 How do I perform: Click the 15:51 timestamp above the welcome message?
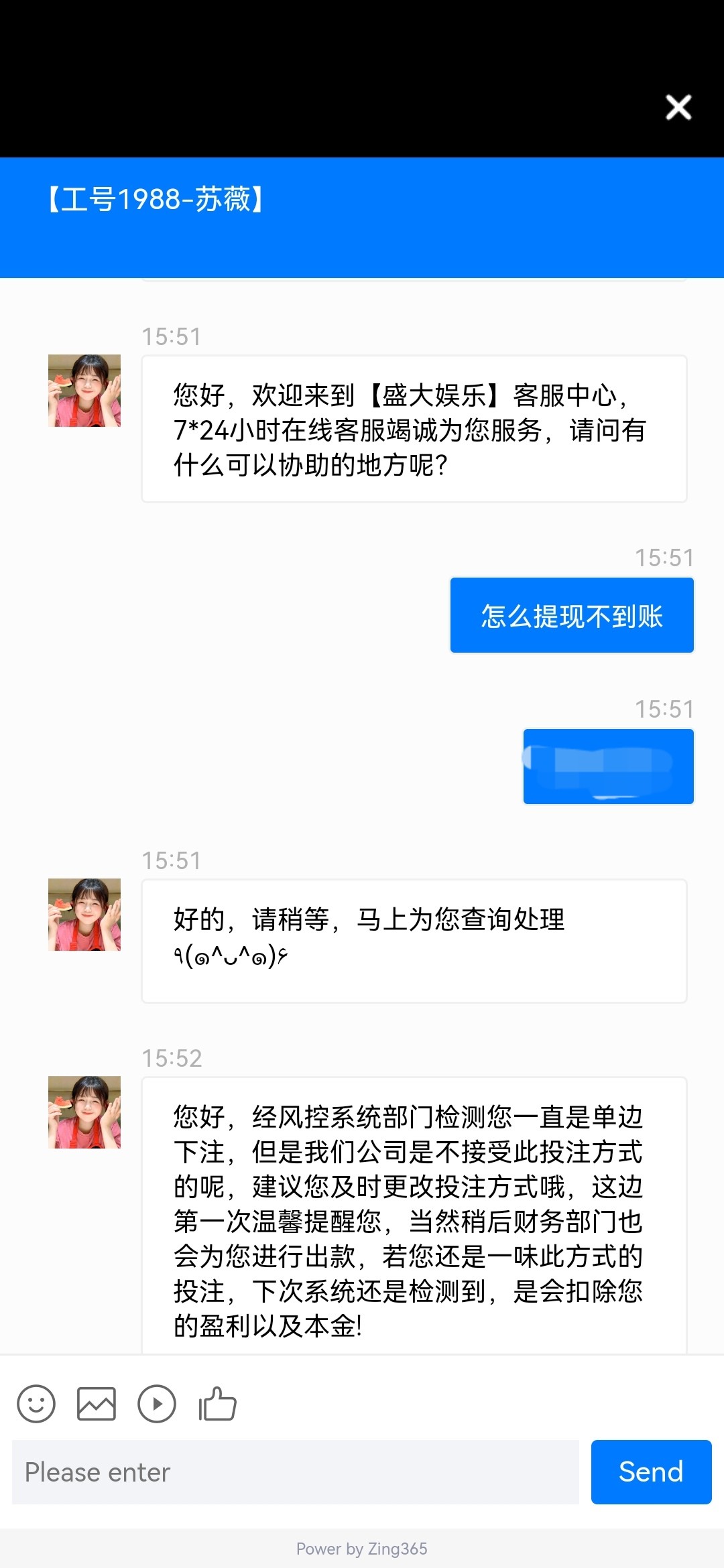pyautogui.click(x=170, y=338)
